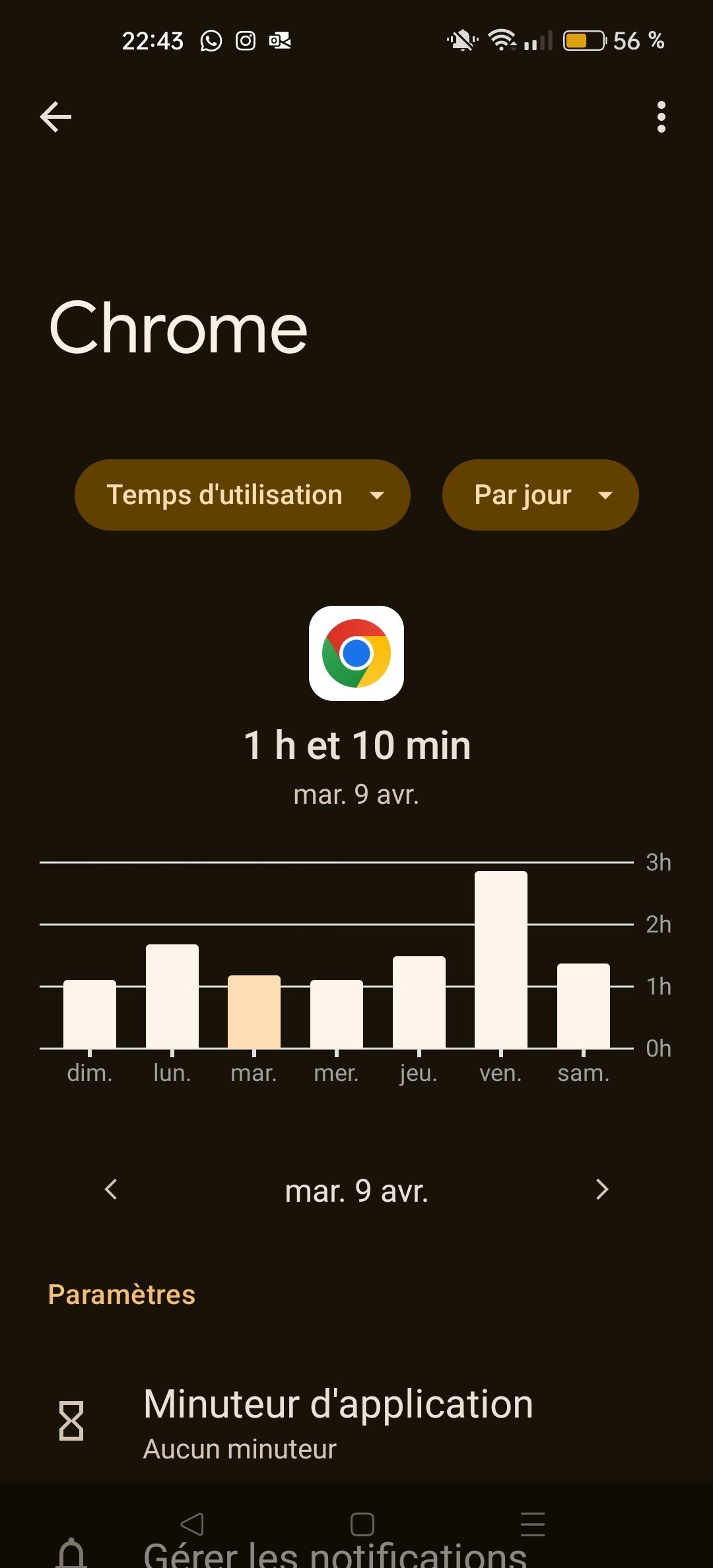Go to the previous day
The width and height of the screenshot is (713, 1568).
pos(111,1190)
